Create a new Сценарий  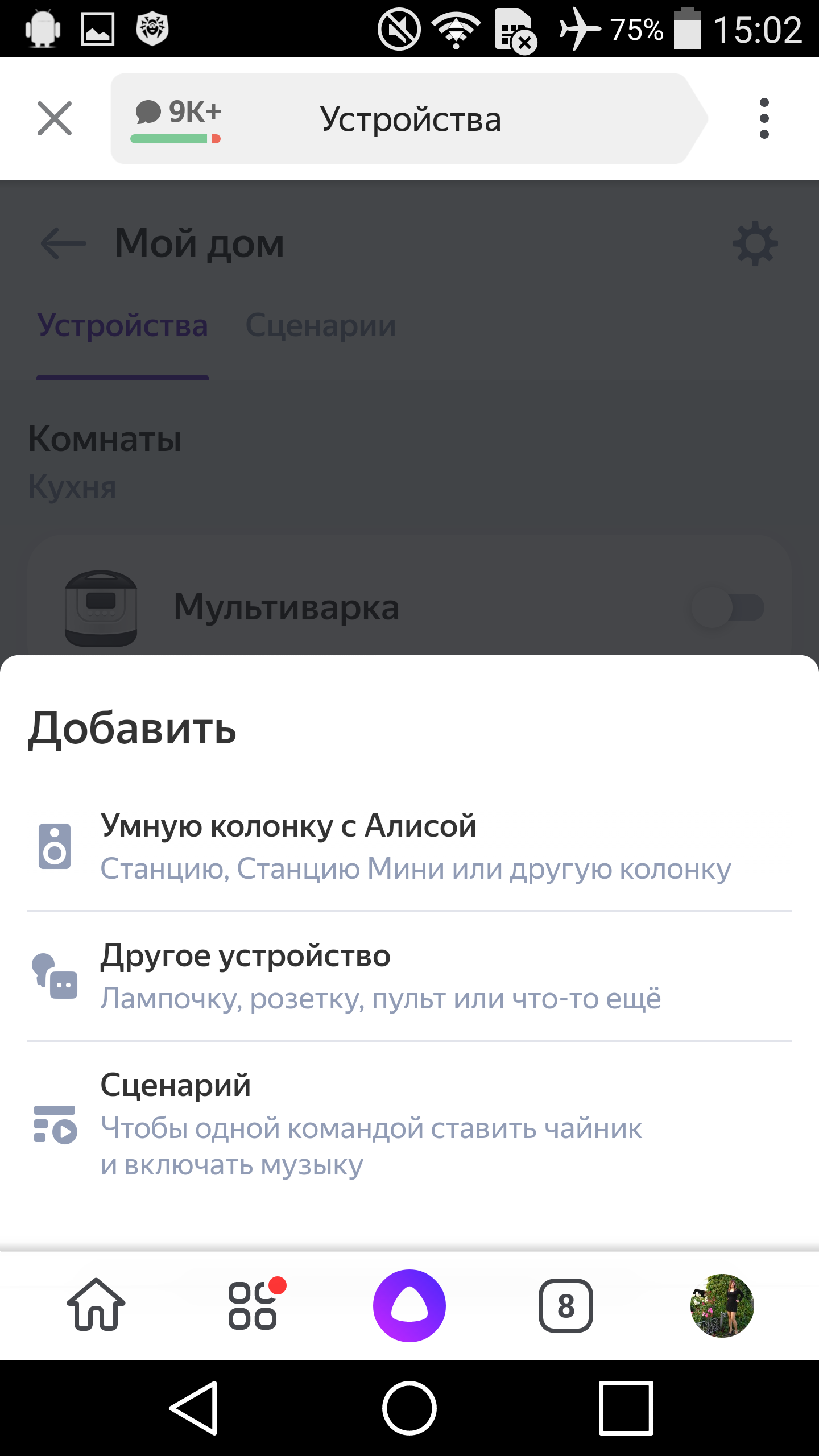click(x=409, y=1123)
